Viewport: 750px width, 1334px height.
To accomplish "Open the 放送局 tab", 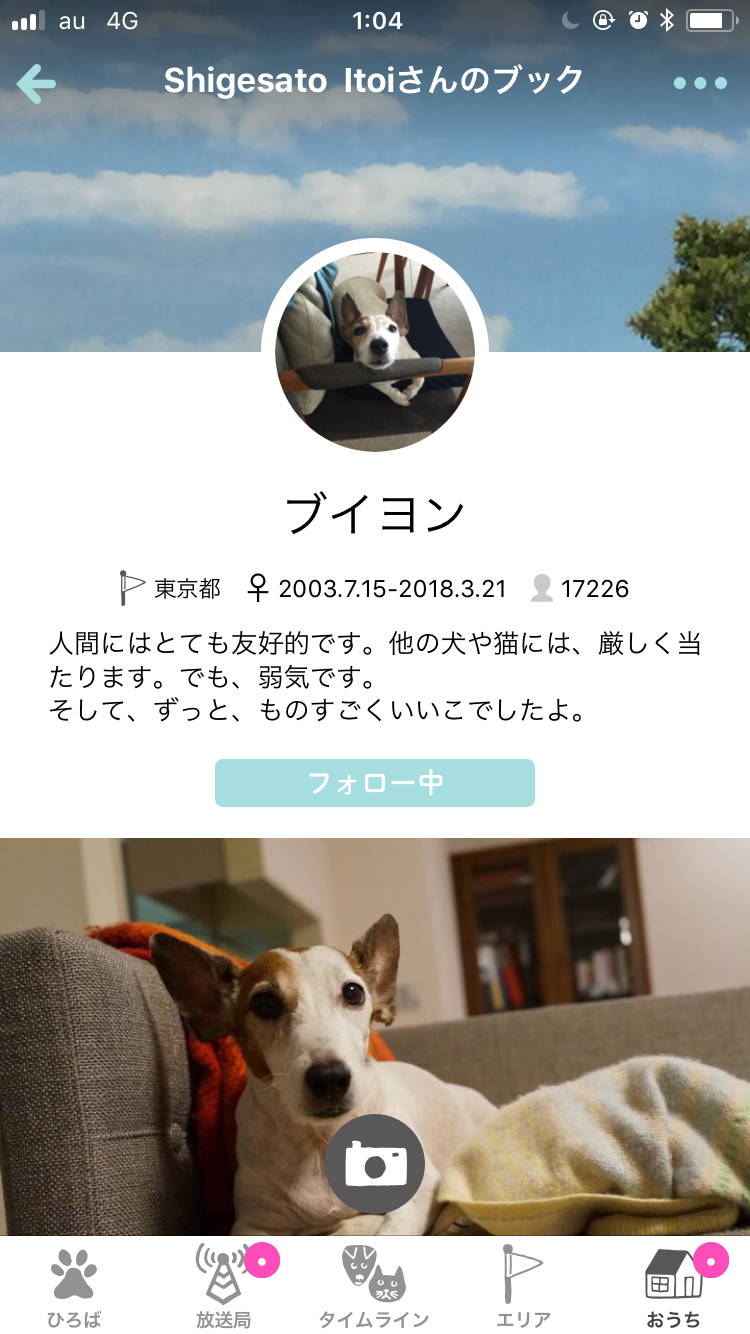I will pyautogui.click(x=224, y=1286).
